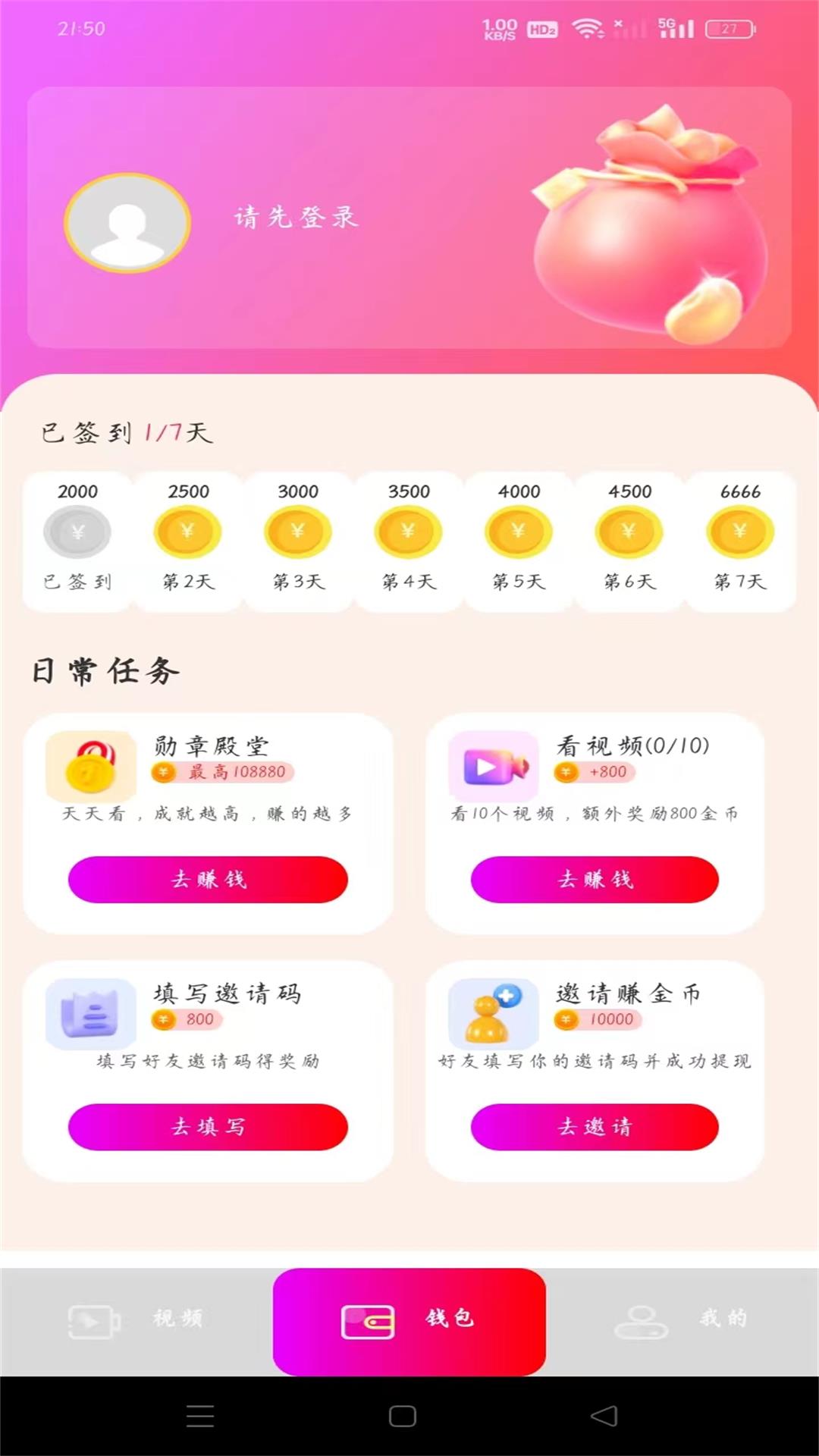The height and width of the screenshot is (1456, 819).
Task: Click the 第2天 2500 gold coin
Action: (187, 532)
